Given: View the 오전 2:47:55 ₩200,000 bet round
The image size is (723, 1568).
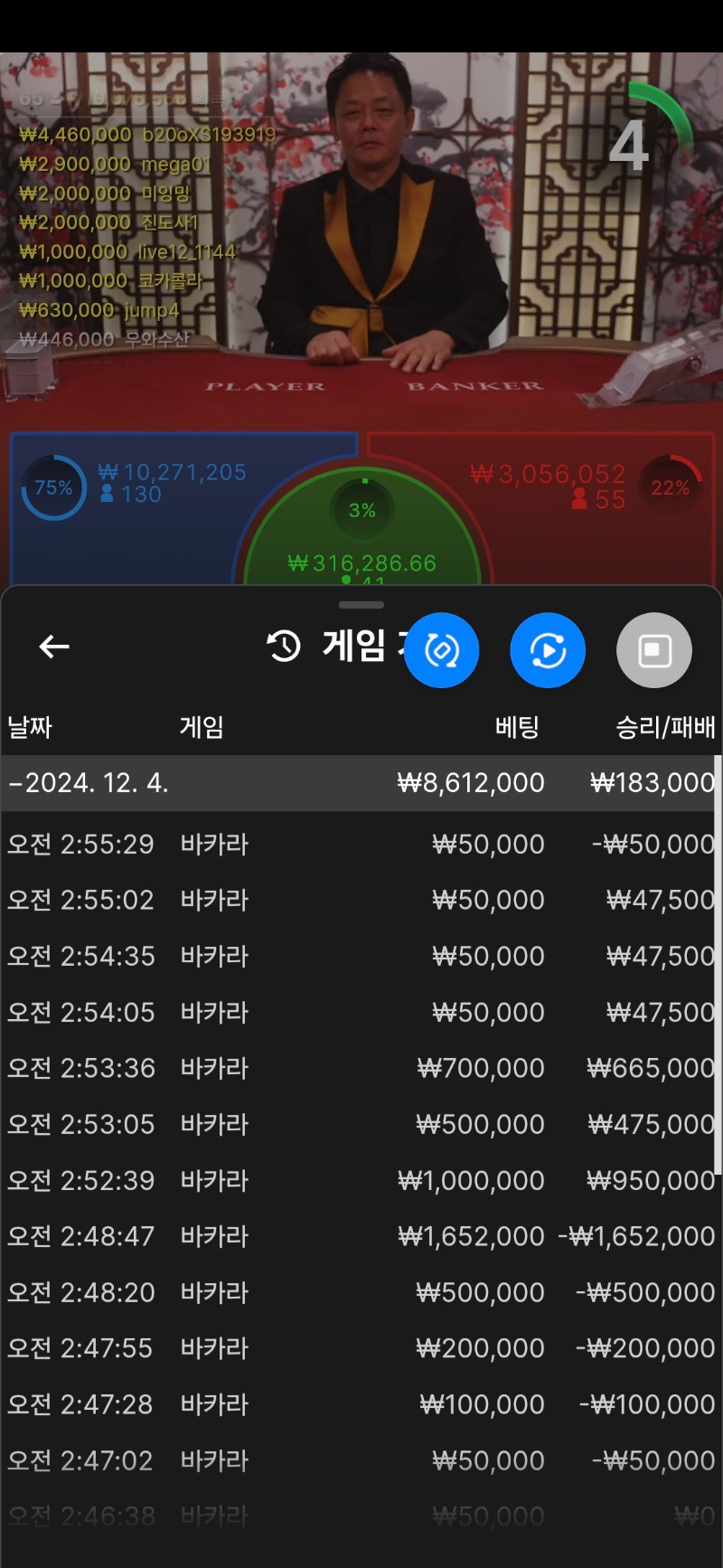Looking at the screenshot, I should [x=361, y=1349].
